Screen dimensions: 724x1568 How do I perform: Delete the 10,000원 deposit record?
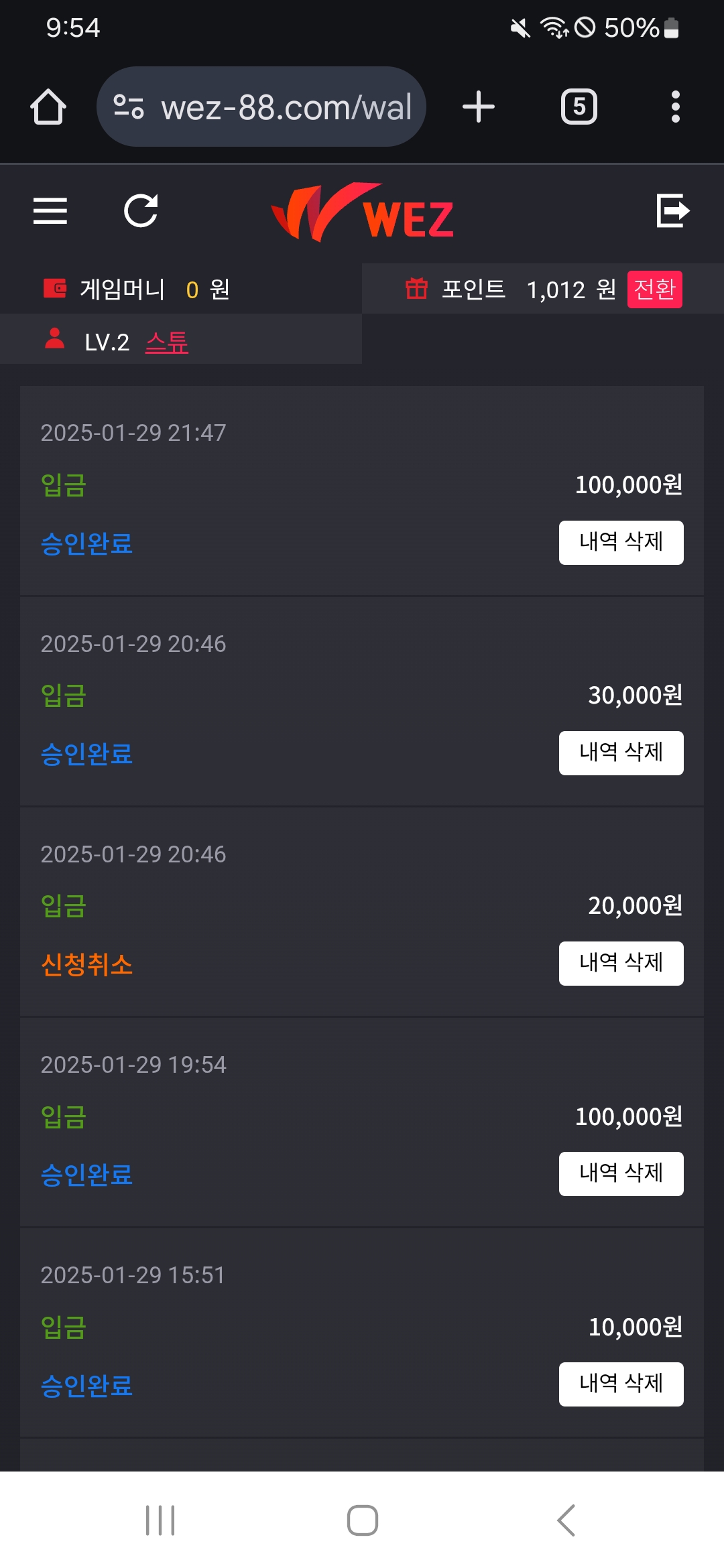pyautogui.click(x=621, y=1384)
